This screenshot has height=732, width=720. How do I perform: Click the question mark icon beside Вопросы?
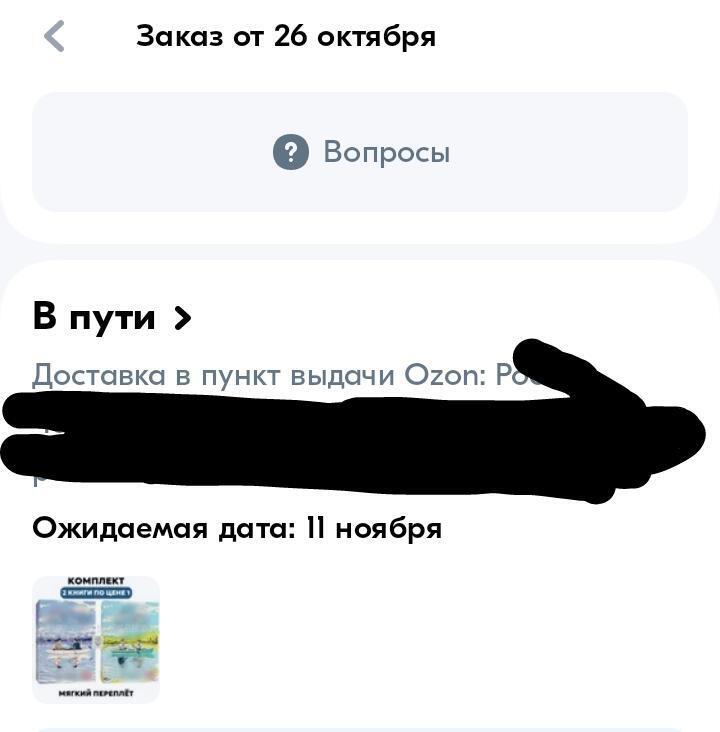point(291,152)
